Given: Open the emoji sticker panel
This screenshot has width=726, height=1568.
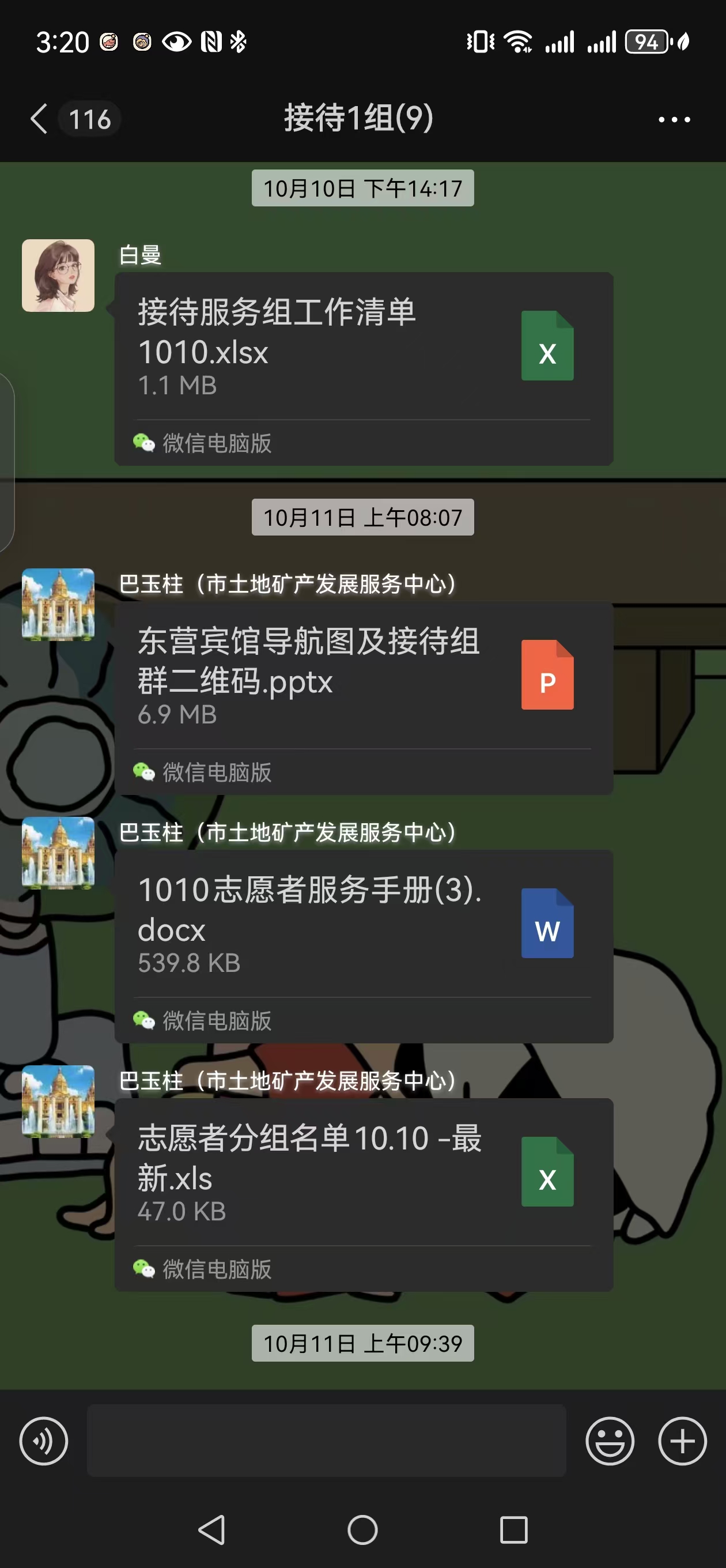Looking at the screenshot, I should coord(610,1441).
